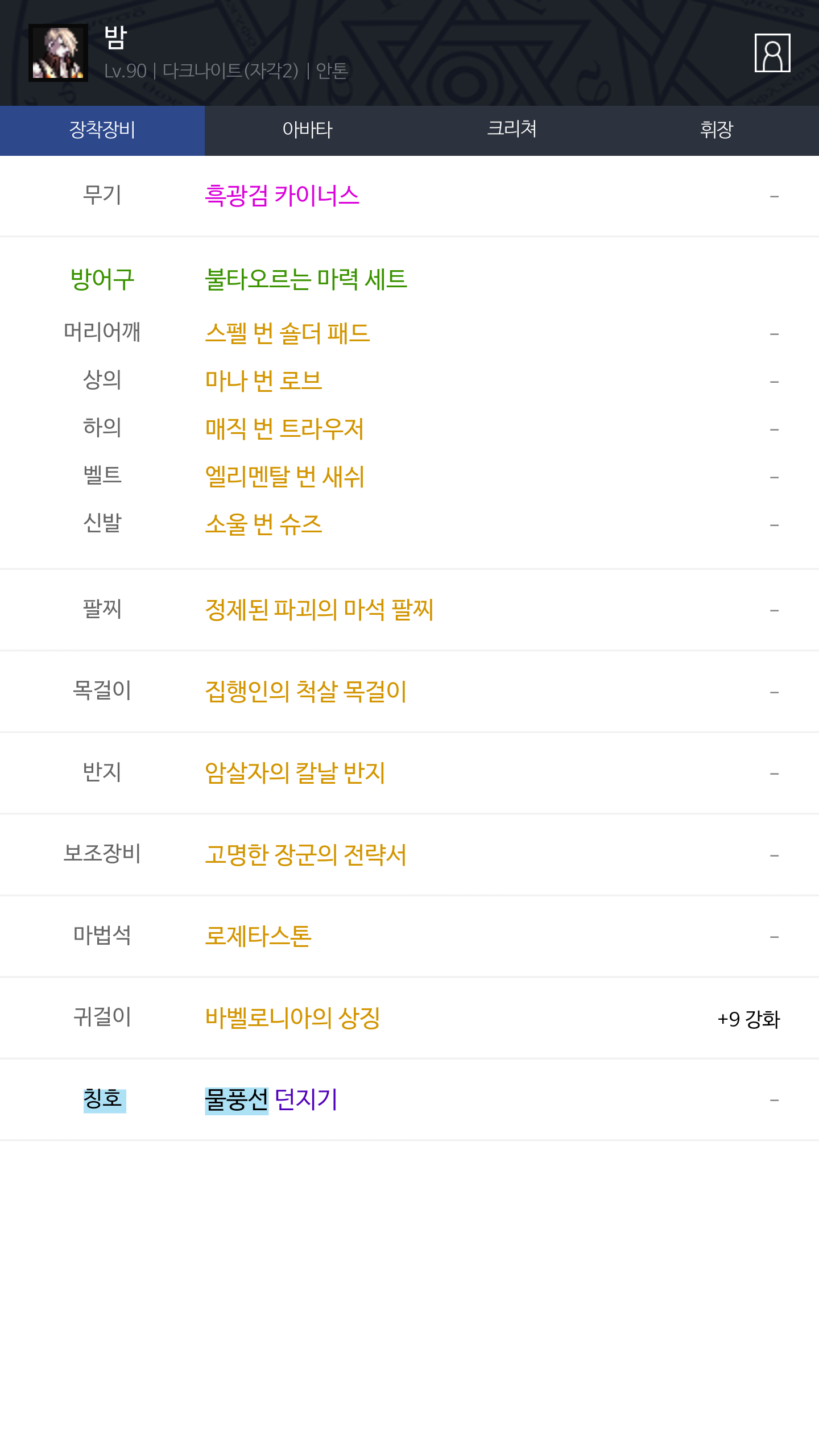Switch to the 아바타 tab

307,130
